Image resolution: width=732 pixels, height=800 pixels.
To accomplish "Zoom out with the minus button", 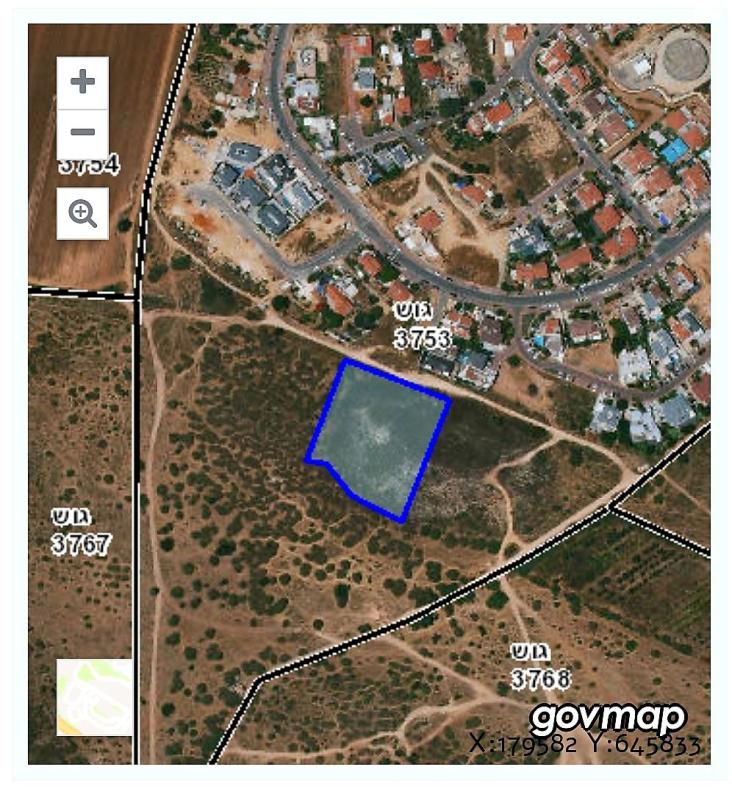I will coord(83,132).
